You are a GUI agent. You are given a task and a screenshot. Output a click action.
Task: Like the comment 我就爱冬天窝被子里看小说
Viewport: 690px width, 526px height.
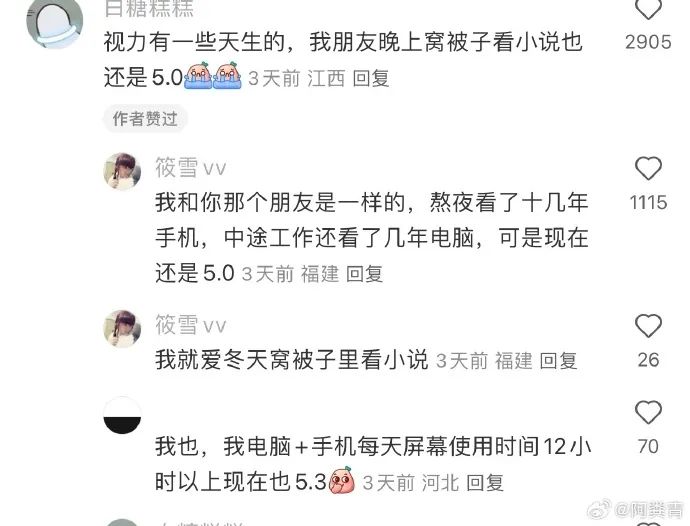tap(648, 326)
